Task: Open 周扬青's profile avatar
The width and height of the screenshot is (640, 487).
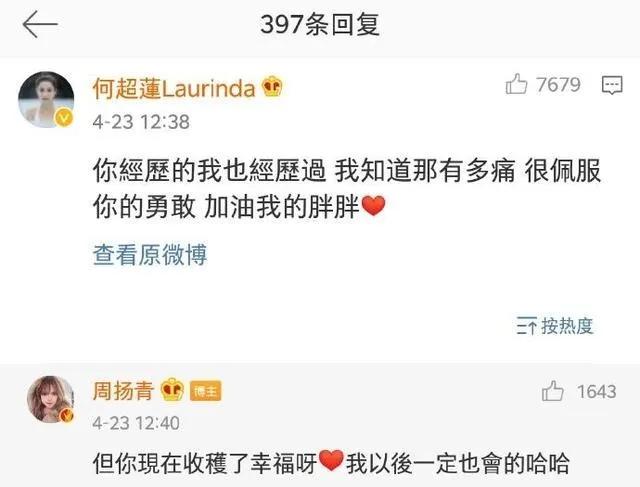Action: pos(47,399)
